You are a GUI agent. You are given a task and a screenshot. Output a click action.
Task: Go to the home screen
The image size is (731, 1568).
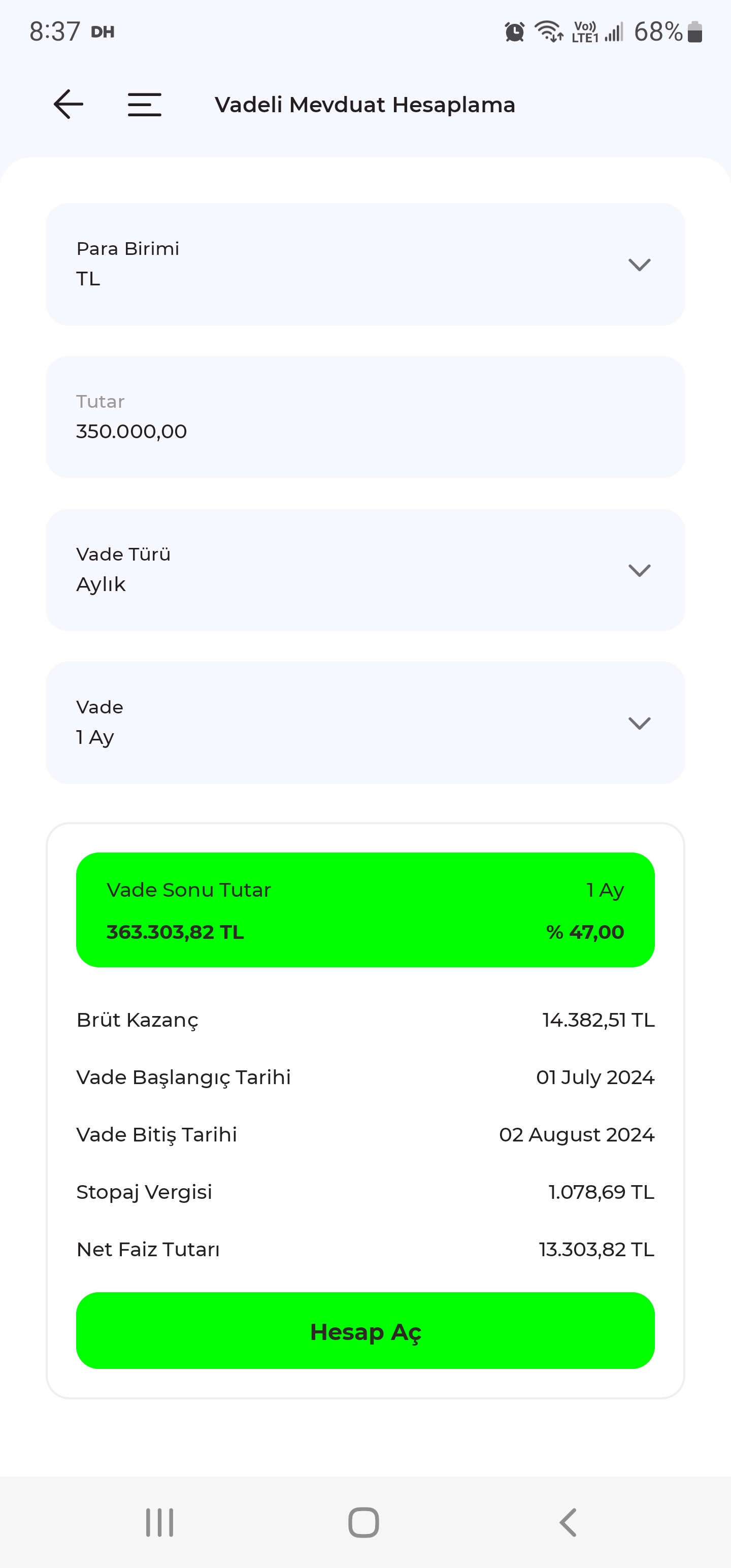pyautogui.click(x=364, y=1522)
